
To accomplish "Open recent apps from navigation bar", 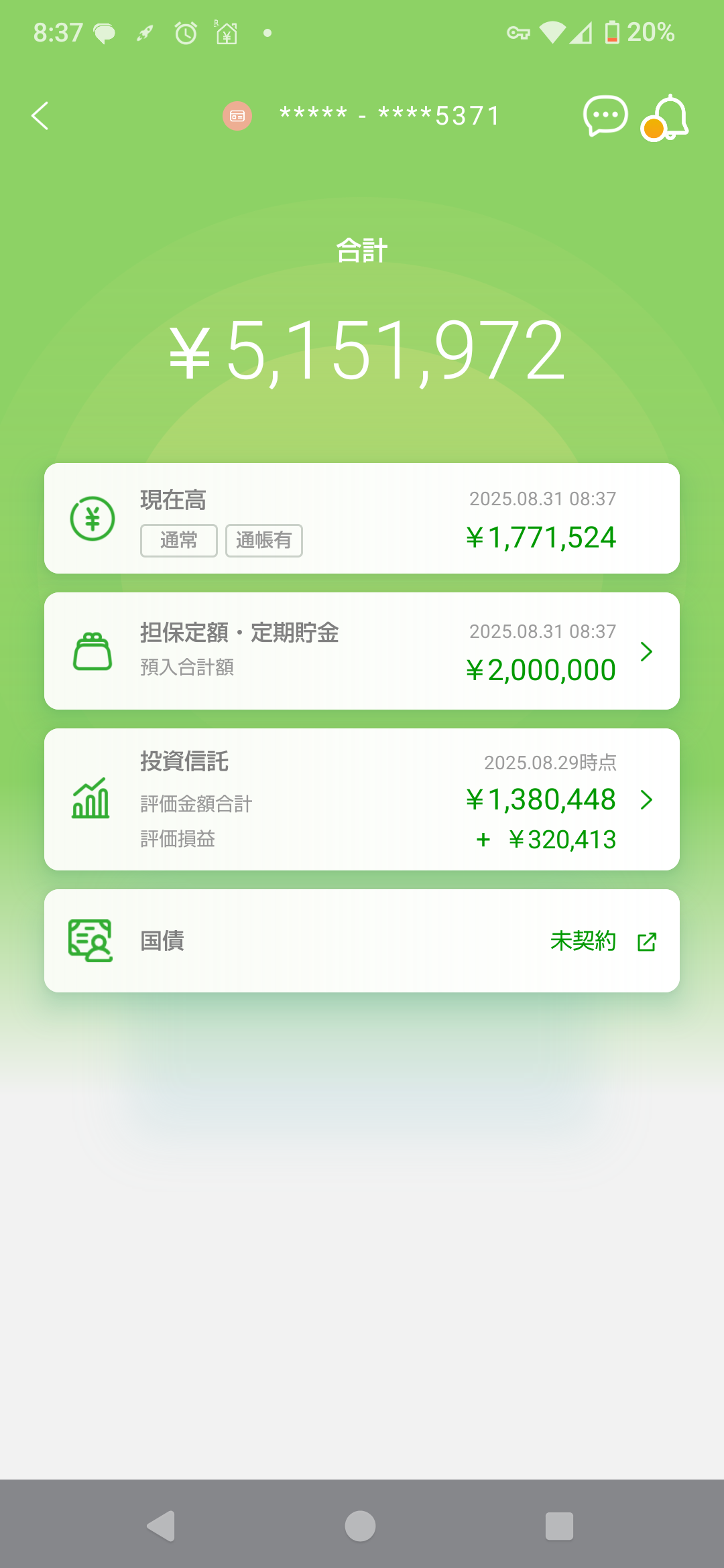I will tap(559, 1526).
